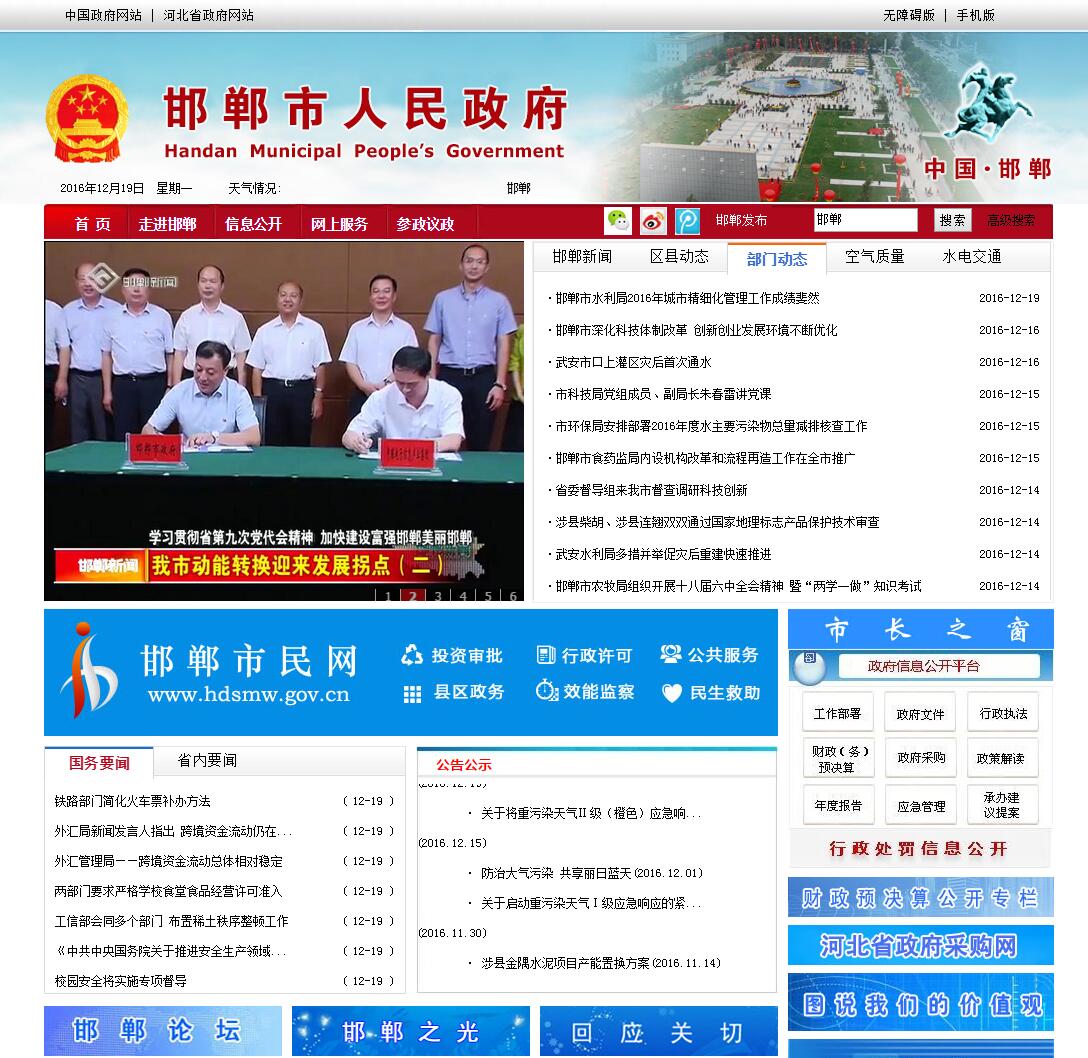Open 政府文件 button
Image resolution: width=1088 pixels, height=1058 pixels.
[920, 714]
